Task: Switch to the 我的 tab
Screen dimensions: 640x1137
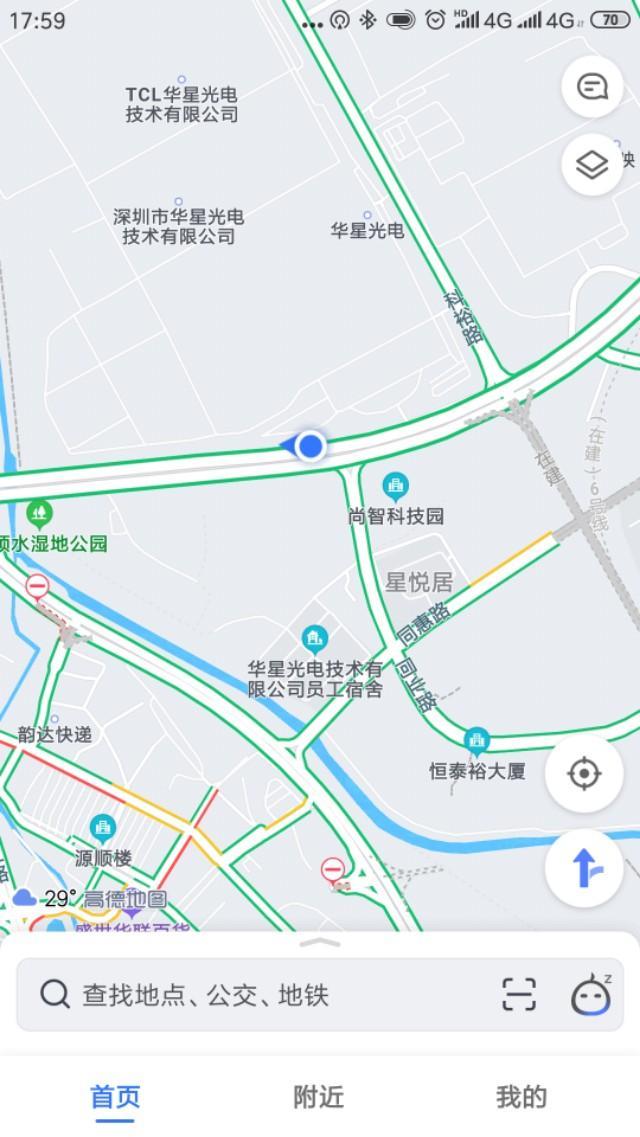Action: 522,1097
